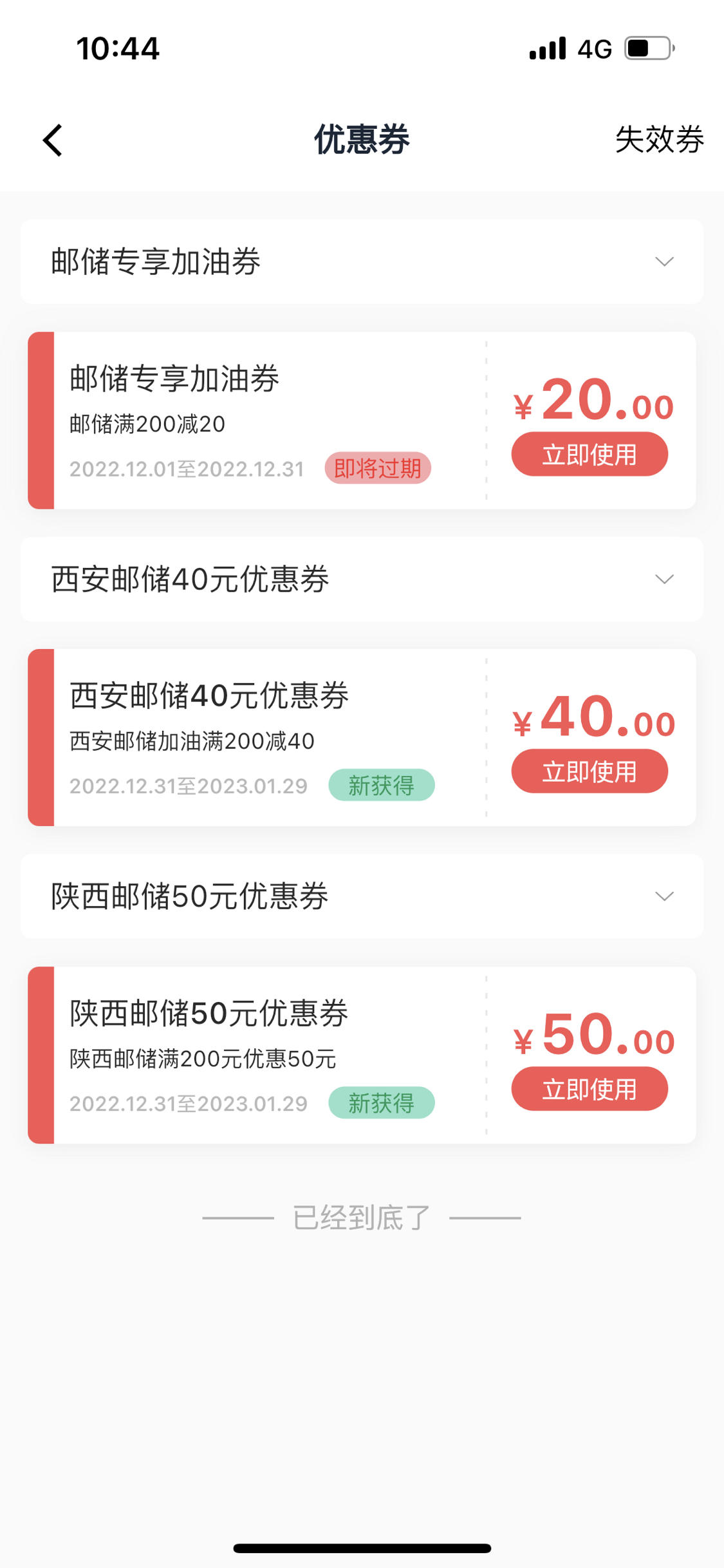Collapse the 邮储专享加油券 section
The image size is (724, 1568).
point(362,261)
